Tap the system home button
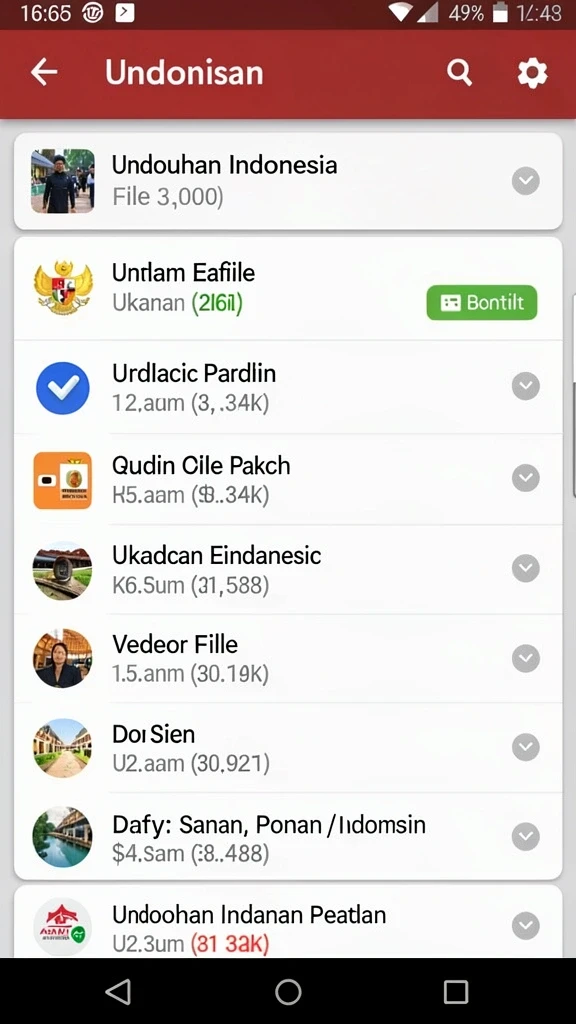The width and height of the screenshot is (576, 1024). pos(288,992)
